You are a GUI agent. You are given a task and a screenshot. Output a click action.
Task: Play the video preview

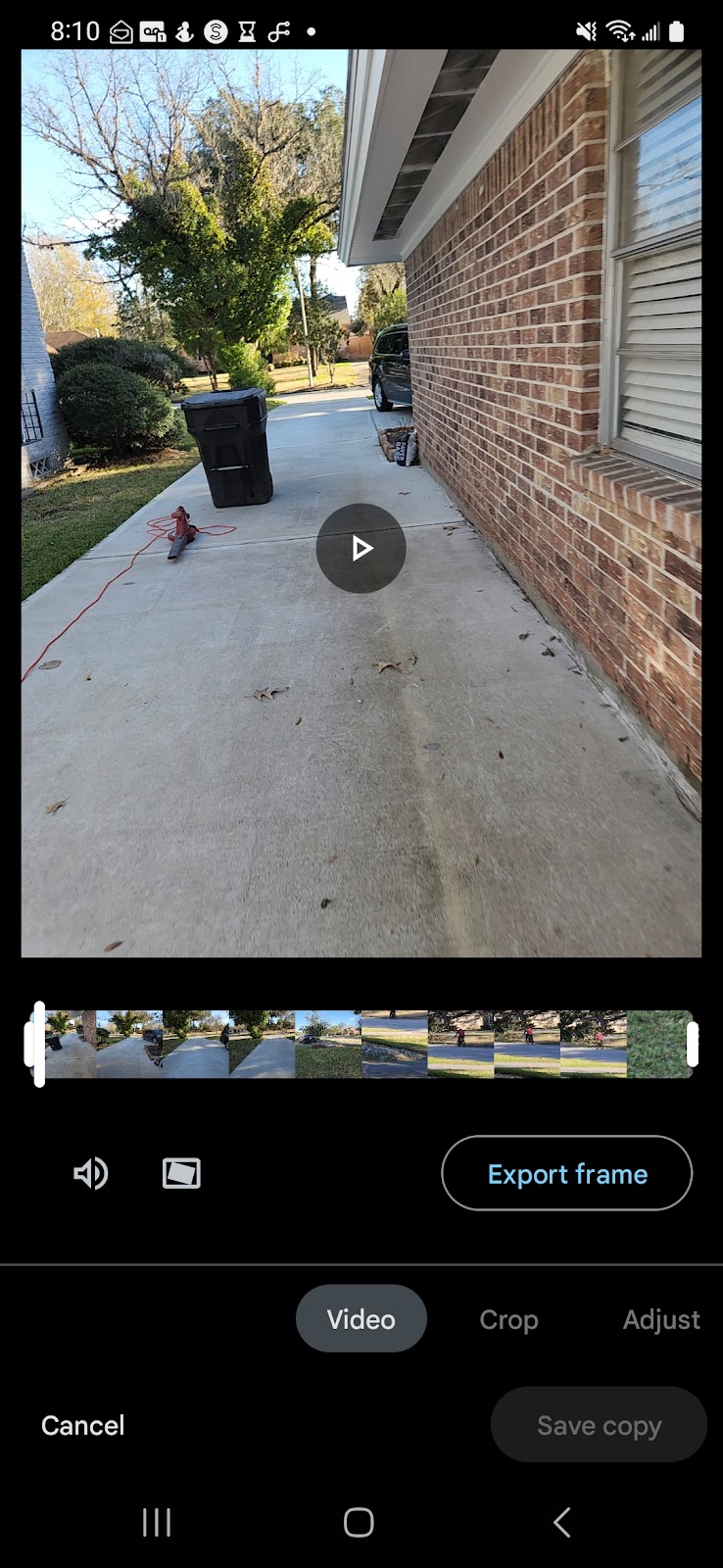pos(361,548)
